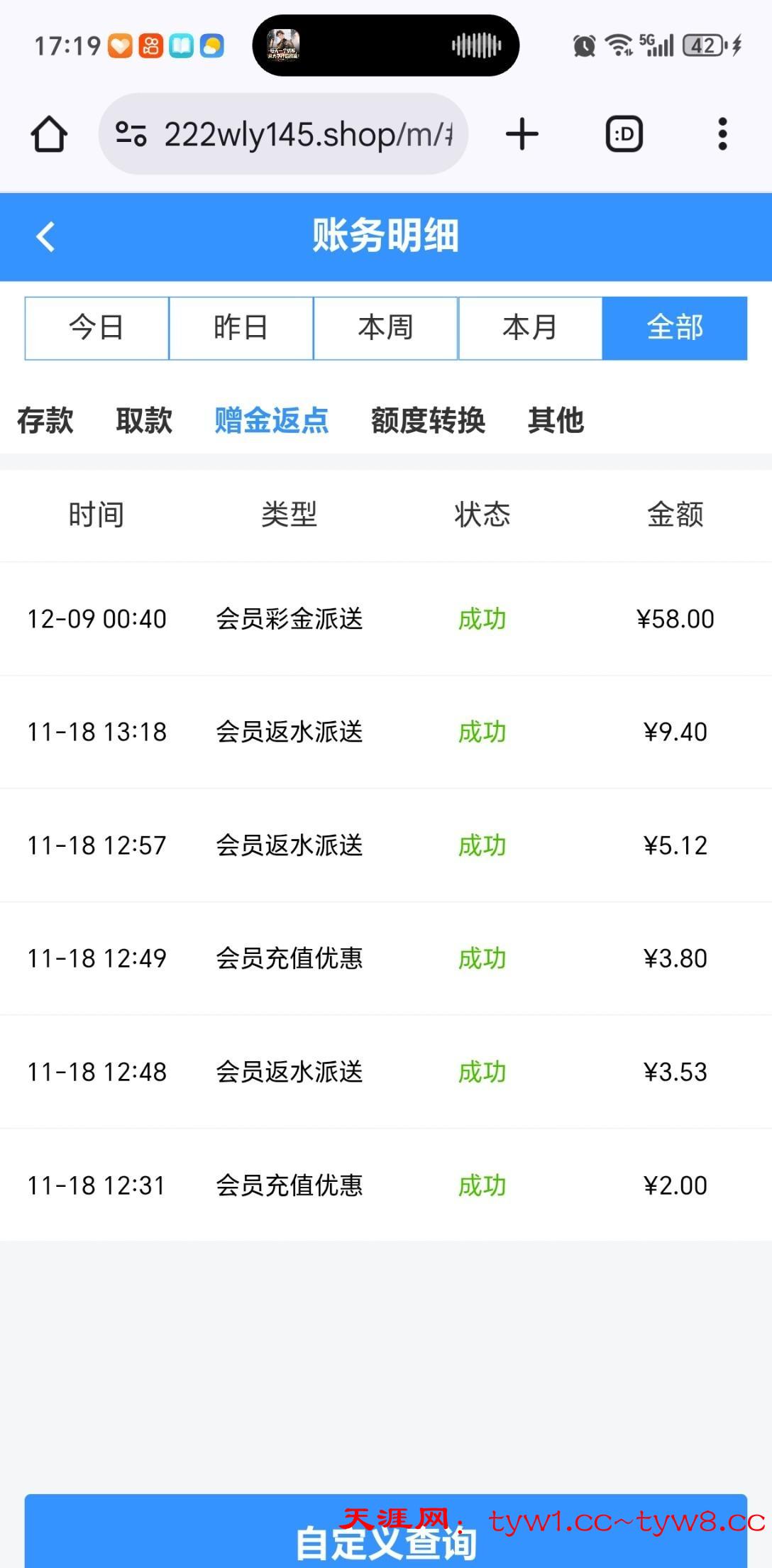Filter records by 今日
The image size is (772, 1568).
click(97, 329)
